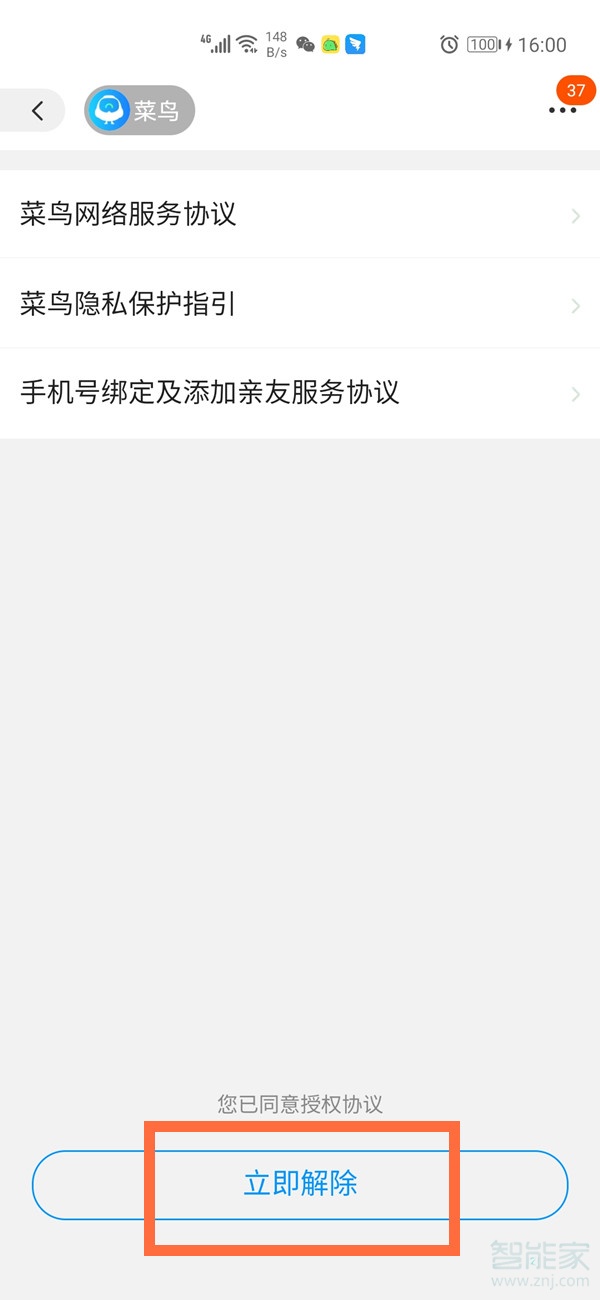
Task: Open the three-dot overflow menu
Action: point(563,111)
